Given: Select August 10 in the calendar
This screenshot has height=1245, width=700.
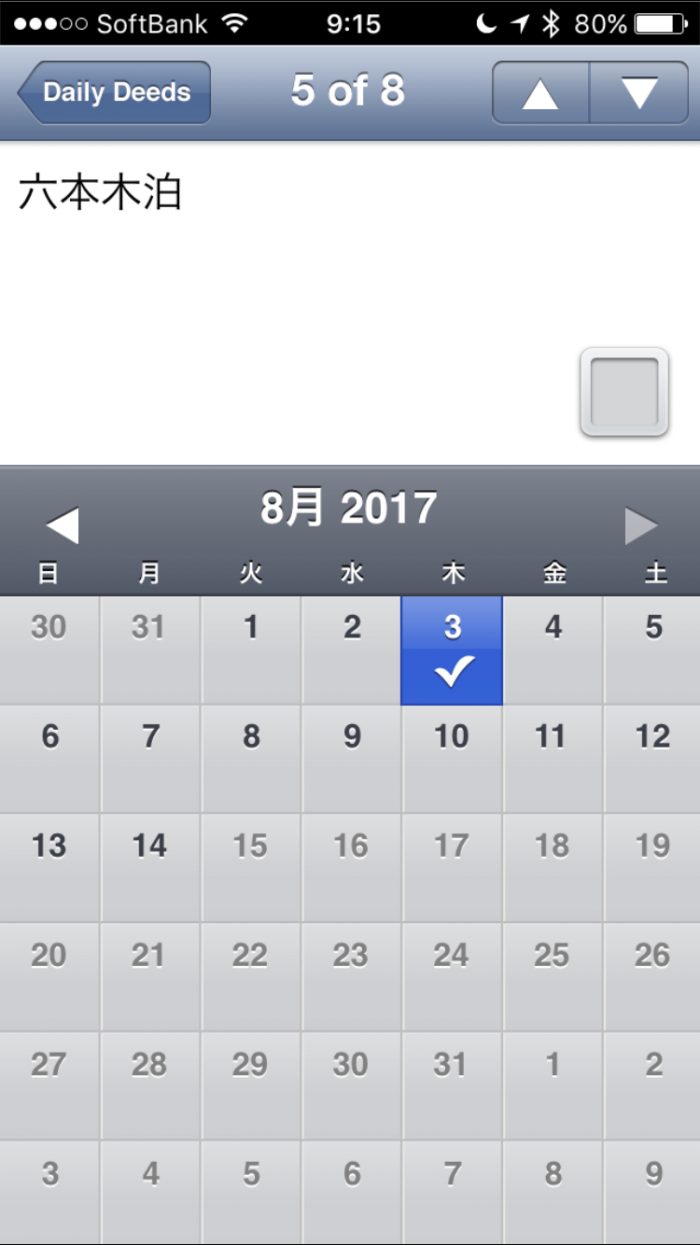Looking at the screenshot, I should pos(452,759).
